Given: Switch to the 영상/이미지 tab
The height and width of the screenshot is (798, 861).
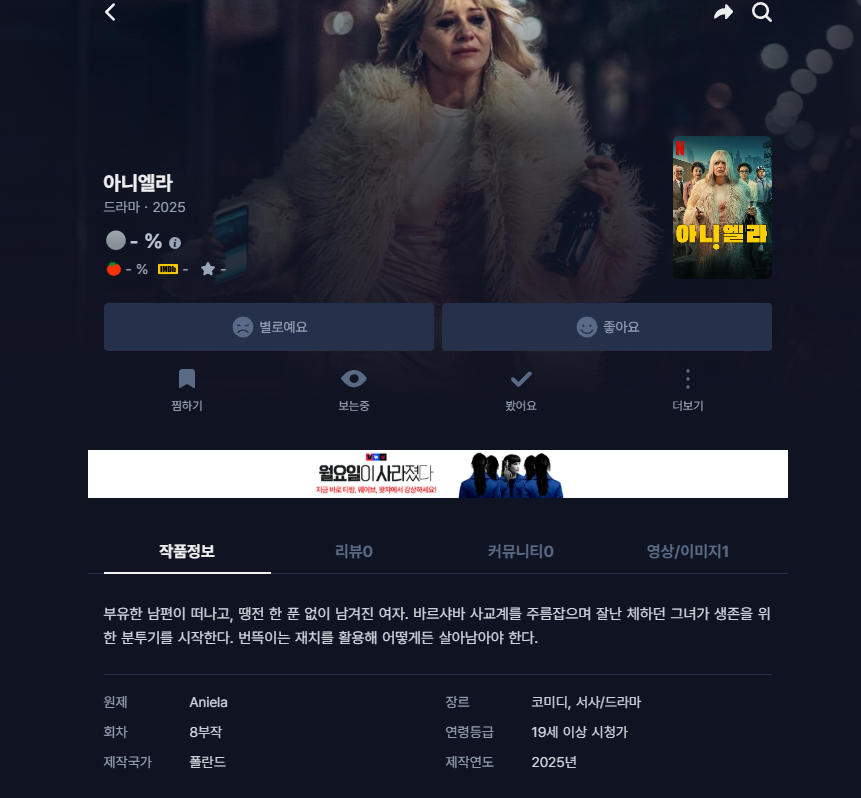Looking at the screenshot, I should coord(688,551).
